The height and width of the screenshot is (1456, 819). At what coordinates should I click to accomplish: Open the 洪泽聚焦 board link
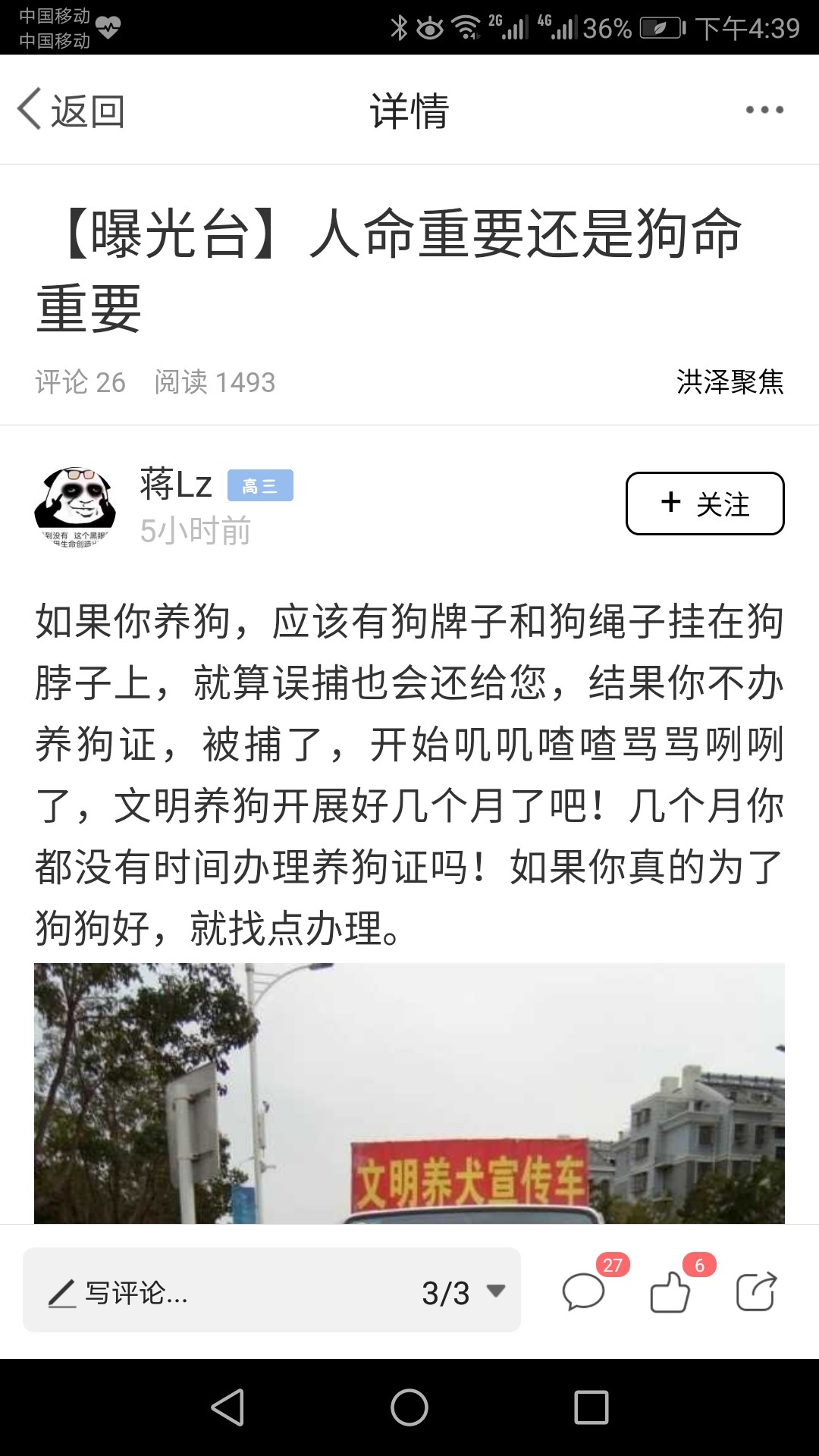[x=730, y=381]
